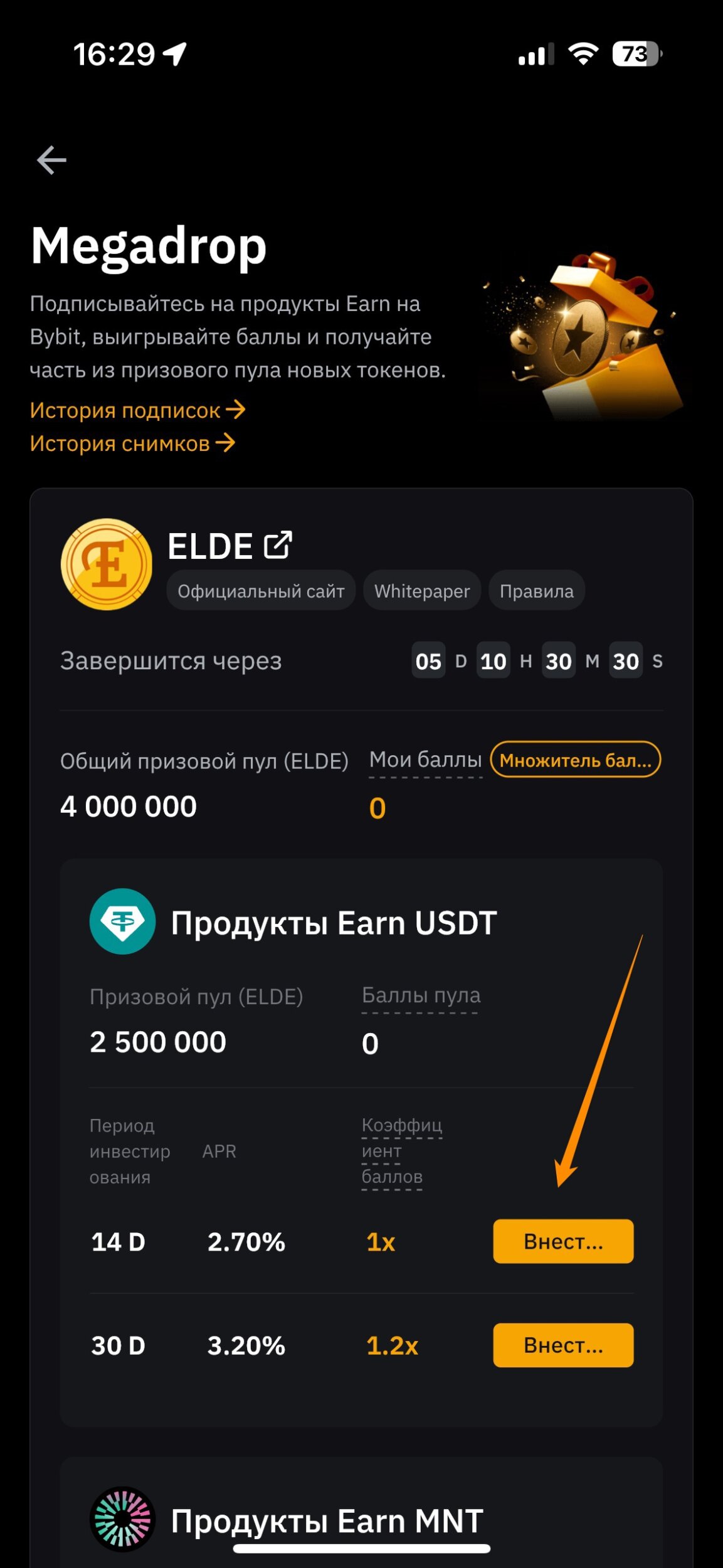
Task: Tap the Официальный сайт chip
Action: point(261,591)
